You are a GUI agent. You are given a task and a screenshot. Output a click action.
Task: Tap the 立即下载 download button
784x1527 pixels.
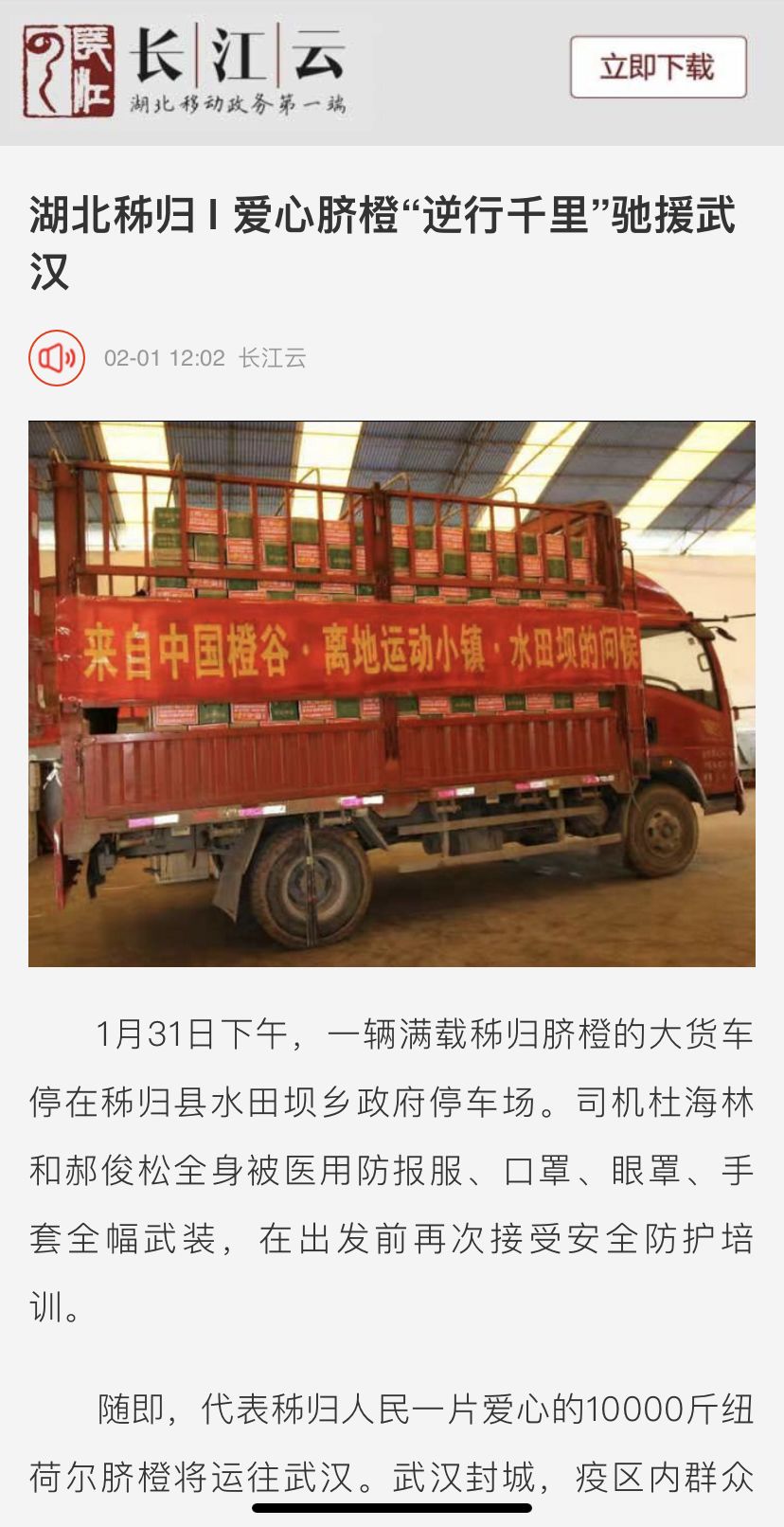point(658,67)
